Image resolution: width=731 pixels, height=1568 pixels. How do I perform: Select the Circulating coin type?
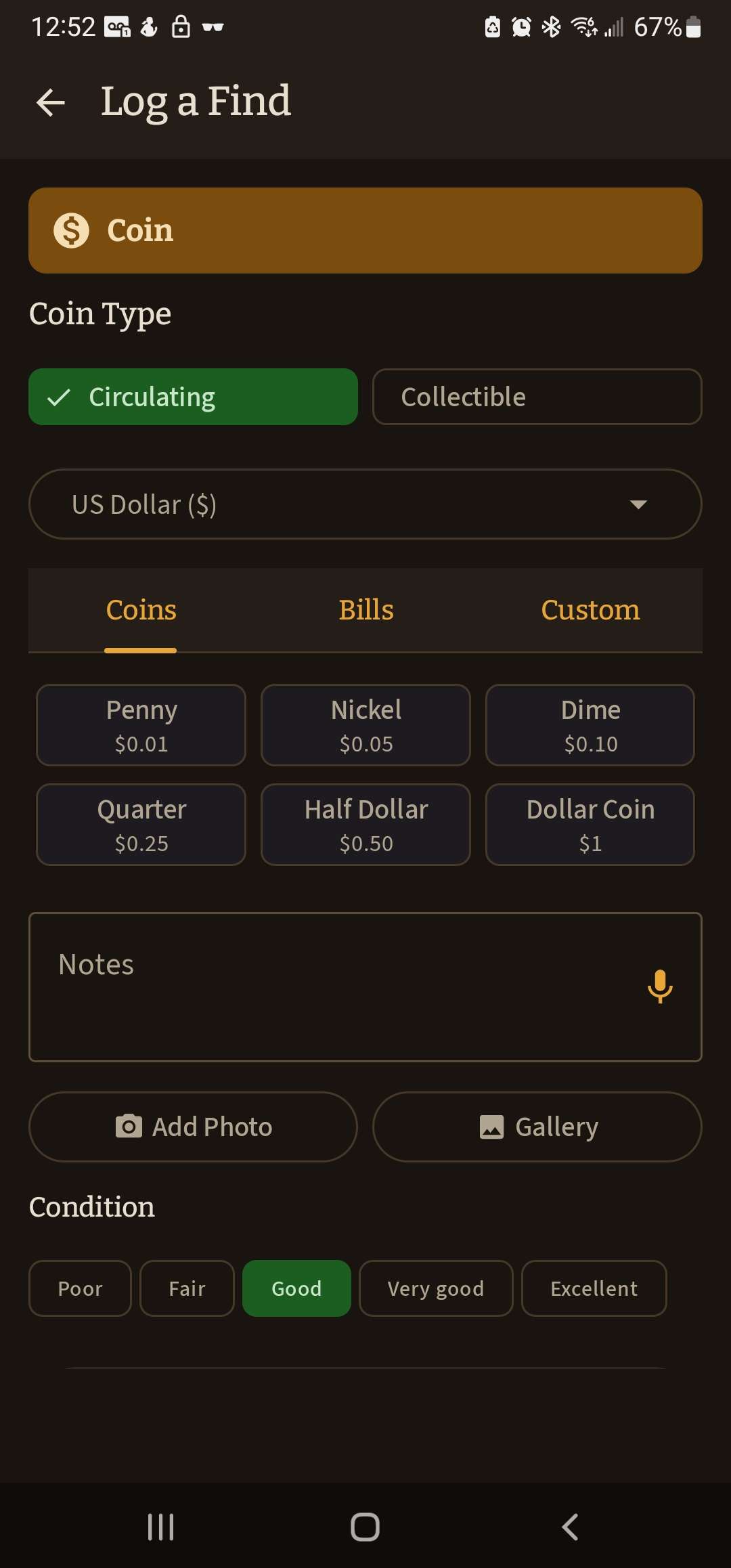pos(193,397)
